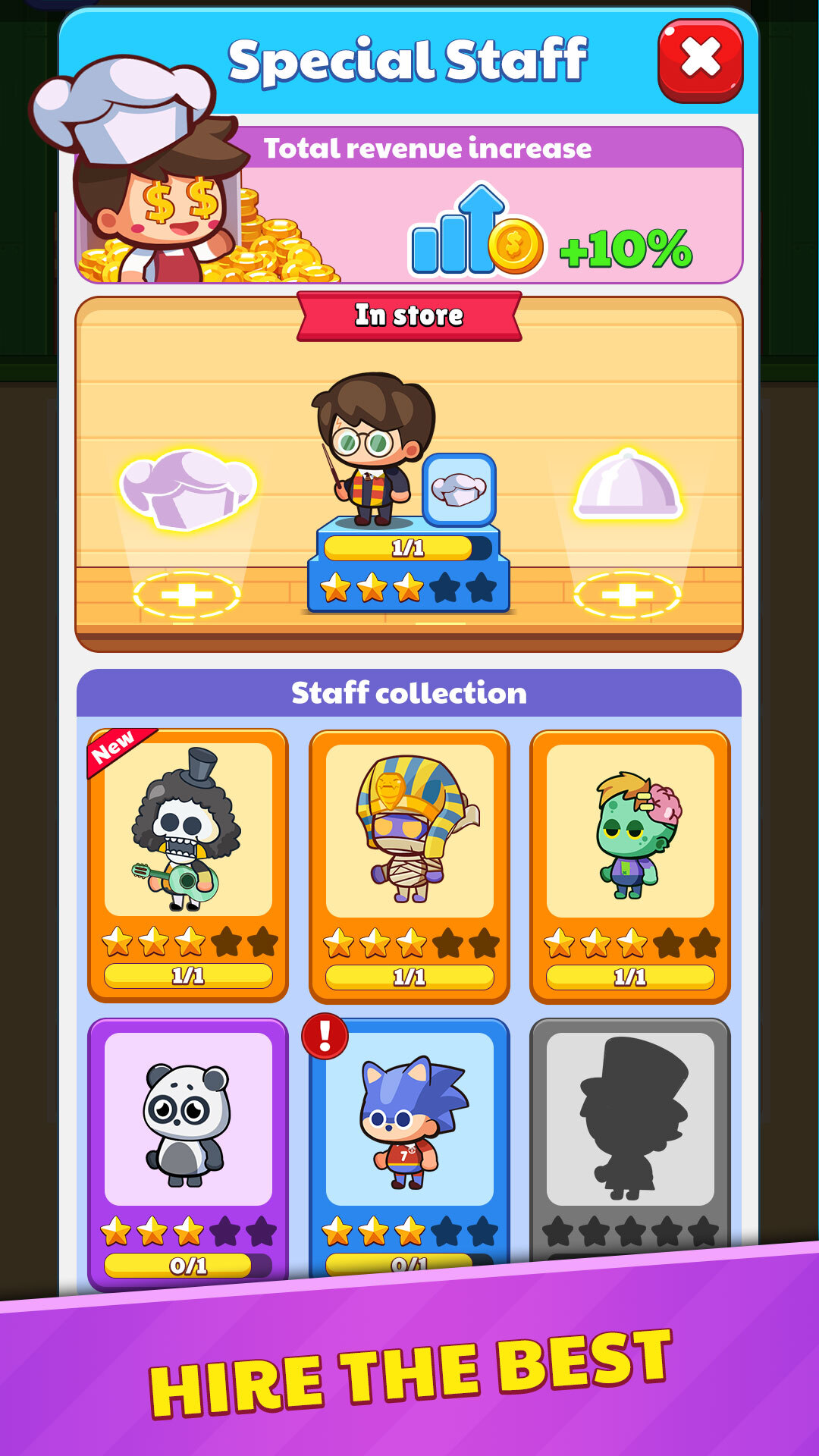Tap the In store banner
The width and height of the screenshot is (819, 1456).
[409, 316]
